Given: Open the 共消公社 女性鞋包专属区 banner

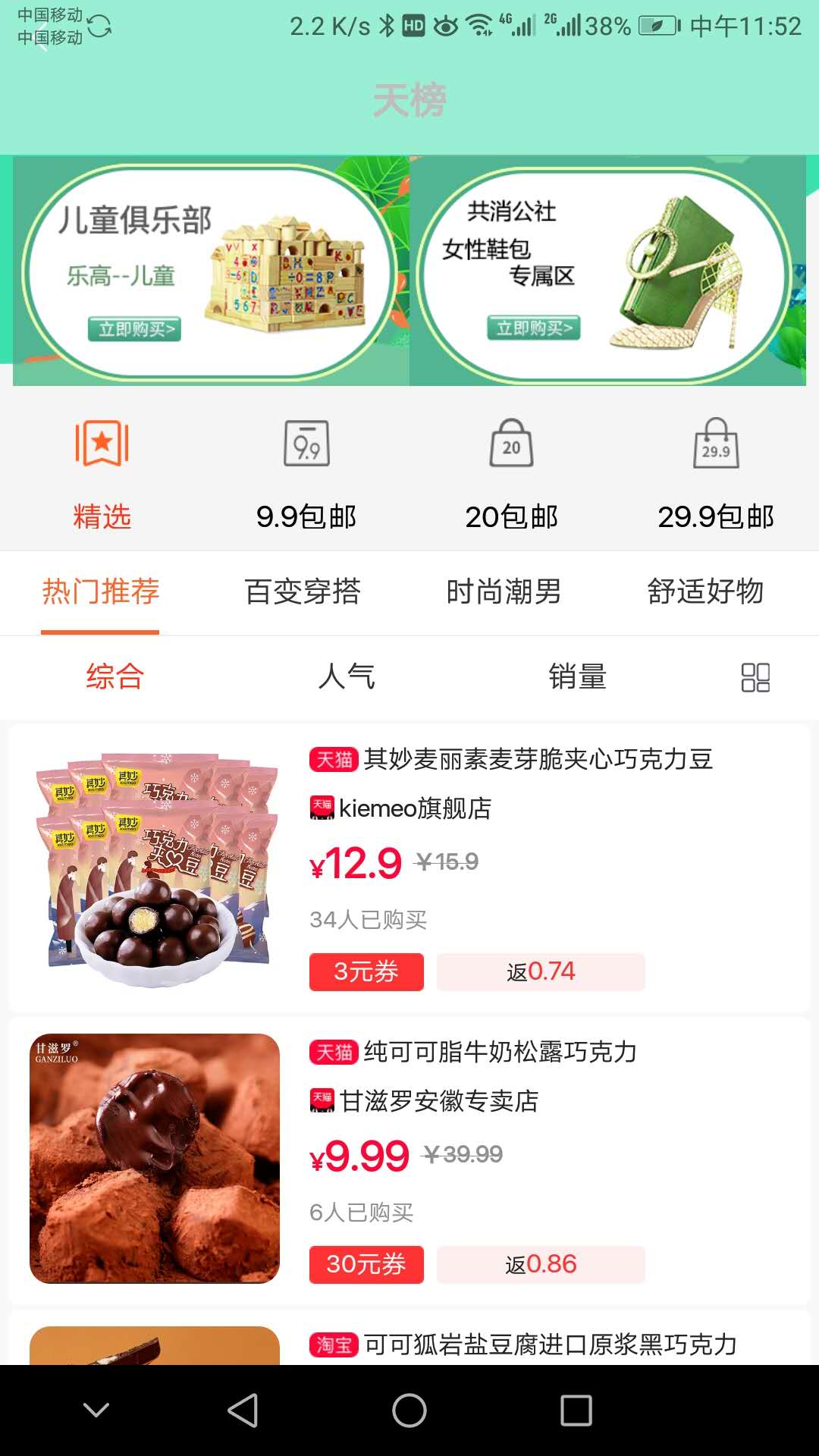Looking at the screenshot, I should 605,271.
